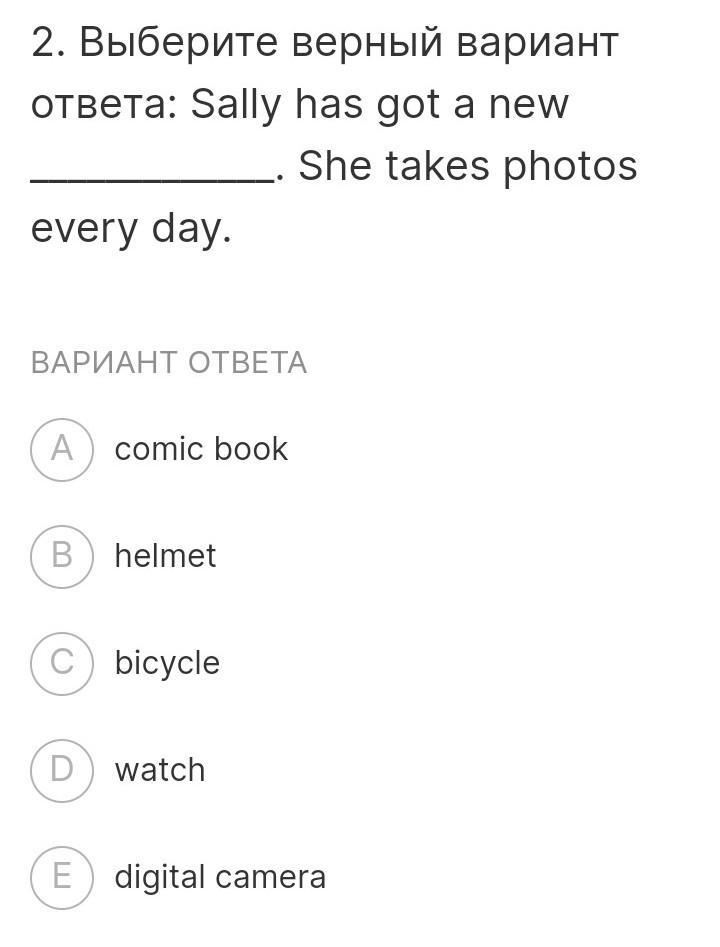Image resolution: width=720 pixels, height=947 pixels.
Task: Pick answer C bicycle
Action: coord(62,663)
